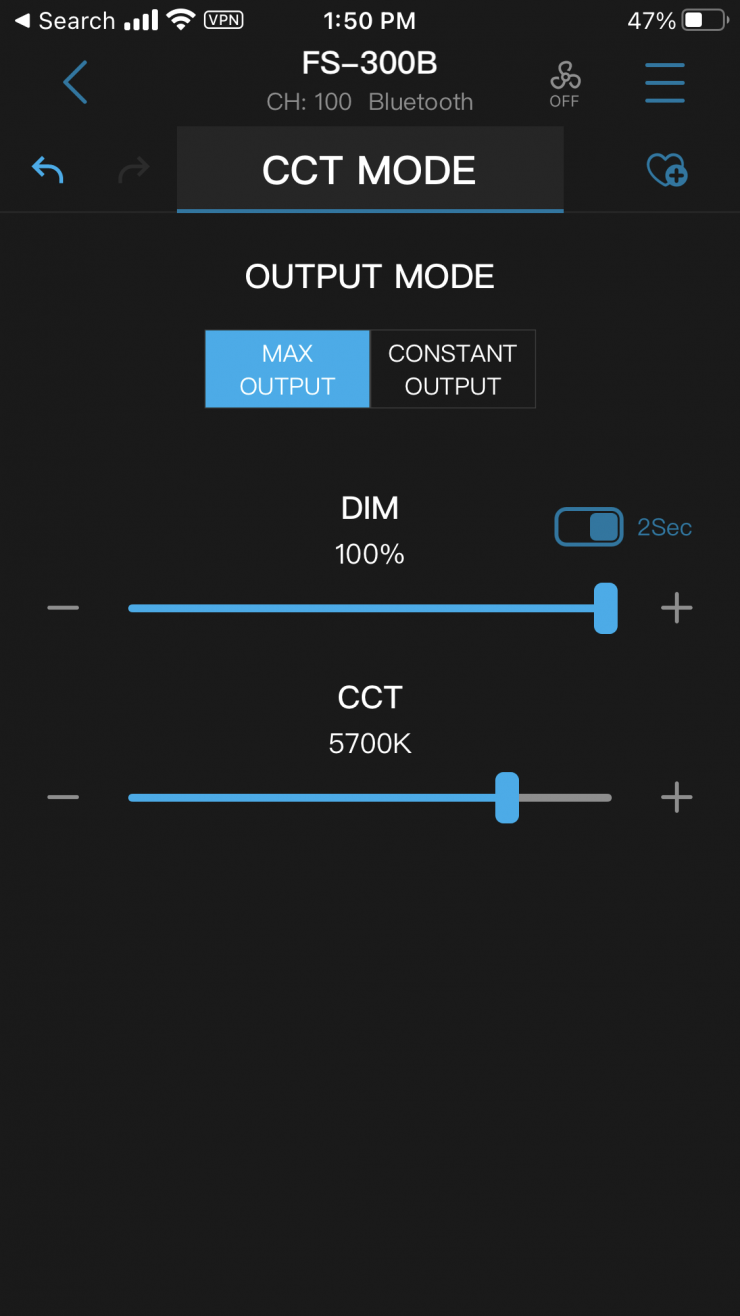Viewport: 740px width, 1316px height.
Task: Redo the last undone change
Action: click(x=133, y=171)
